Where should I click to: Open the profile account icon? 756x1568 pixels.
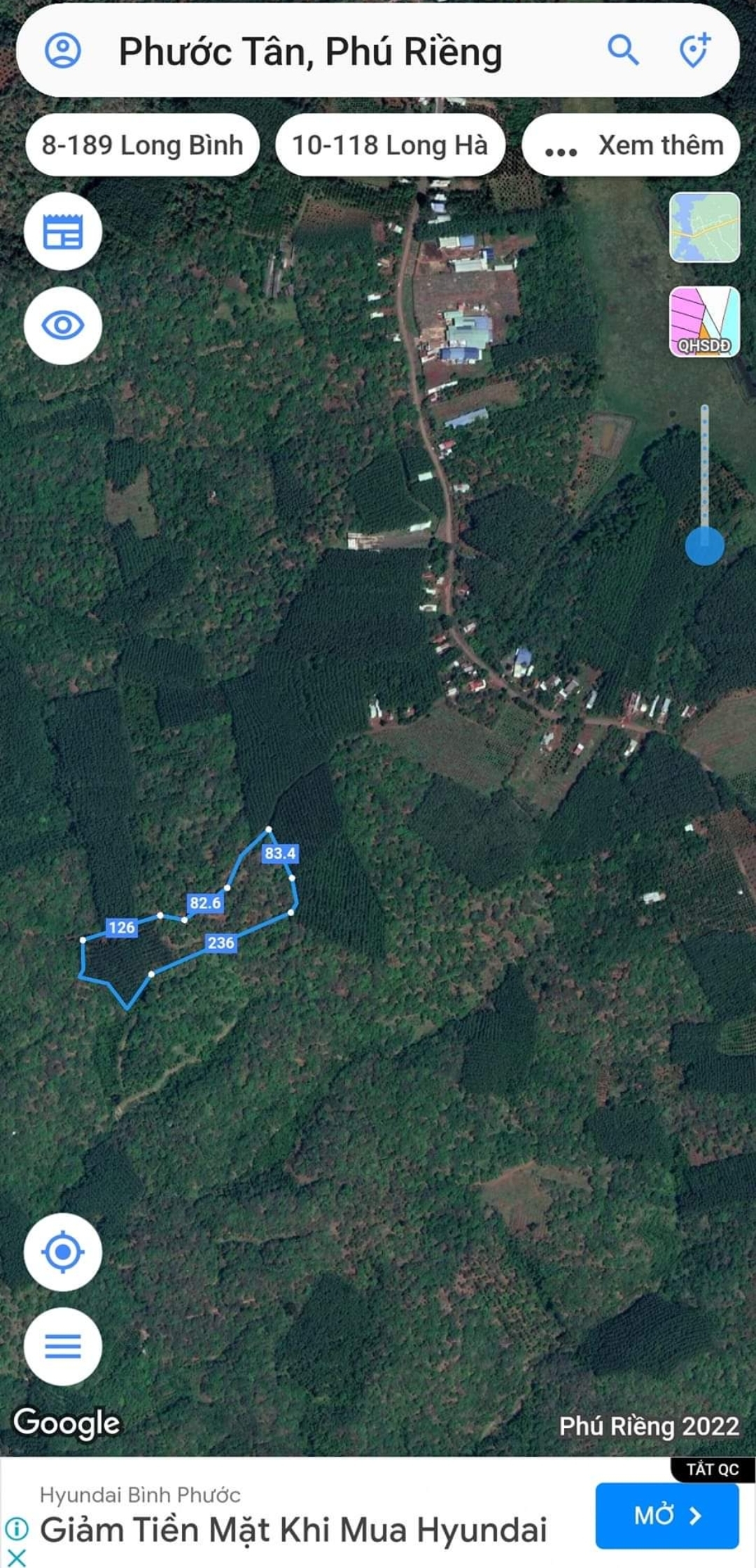point(63,51)
